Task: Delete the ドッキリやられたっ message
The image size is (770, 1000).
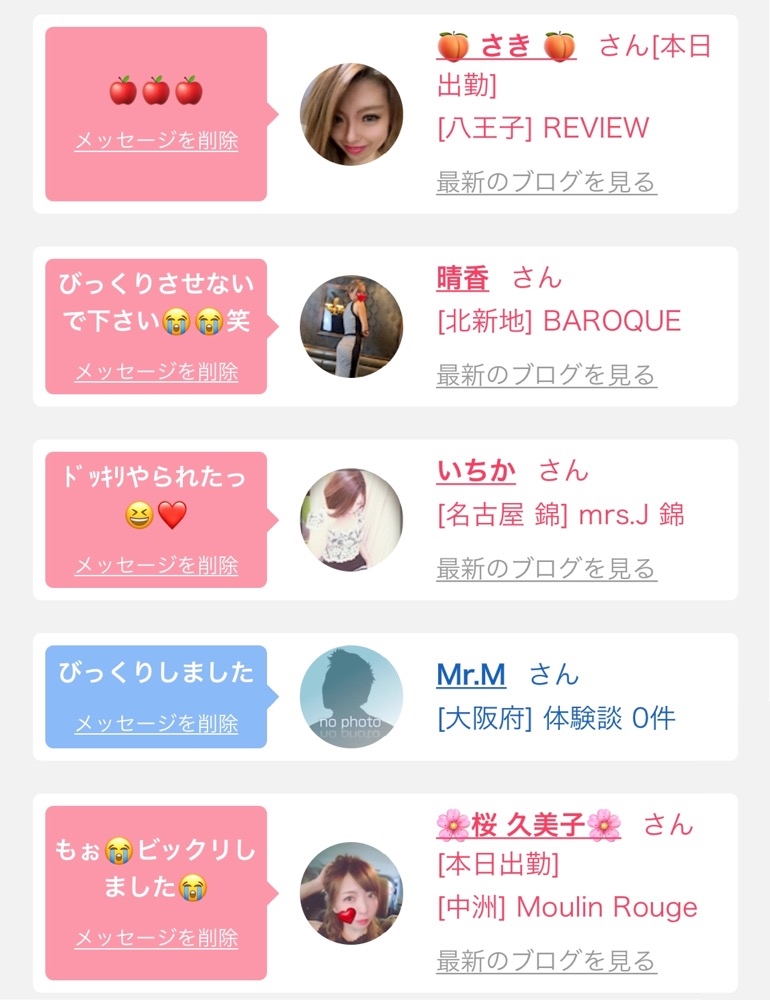Action: 156,565
